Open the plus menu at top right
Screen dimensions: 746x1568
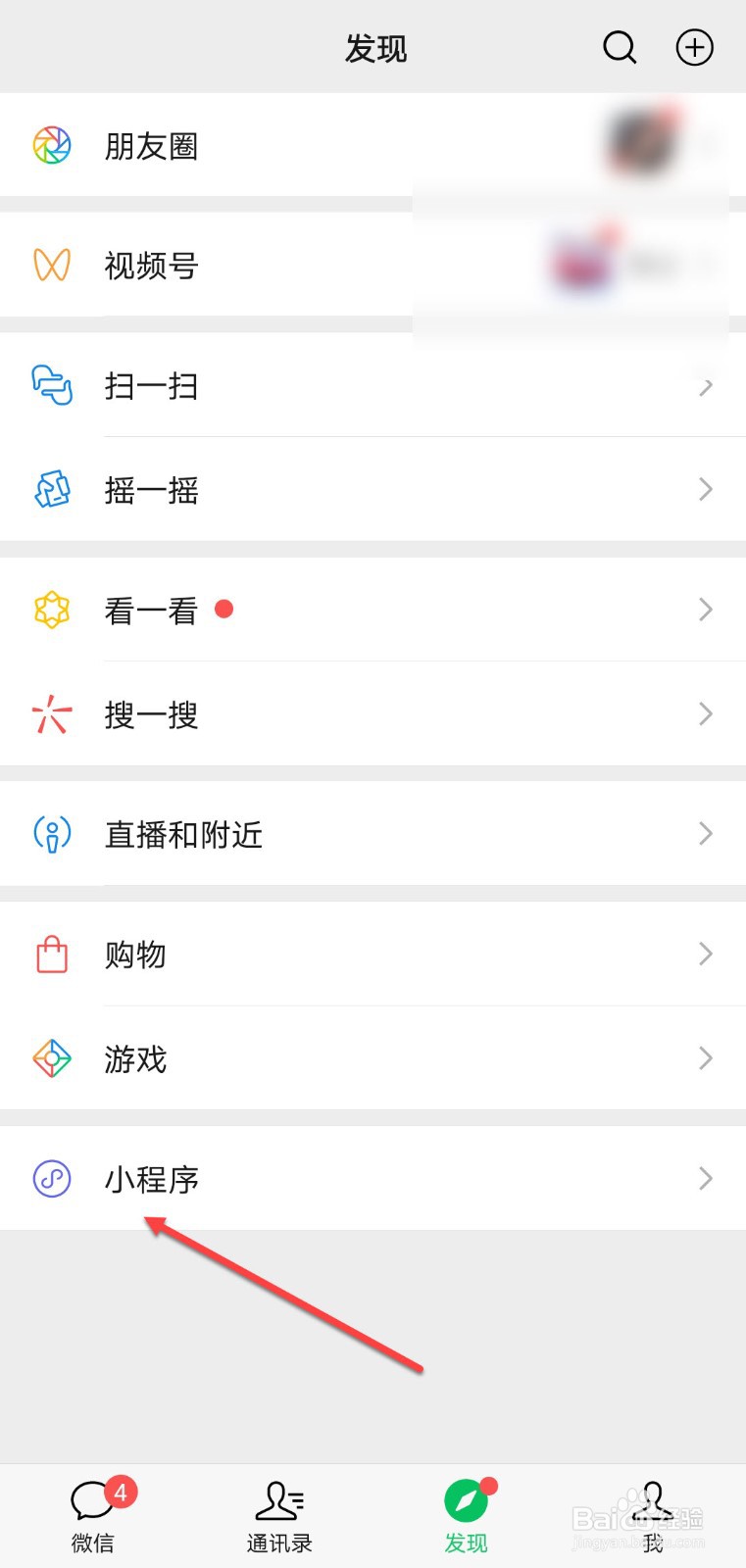[x=695, y=47]
